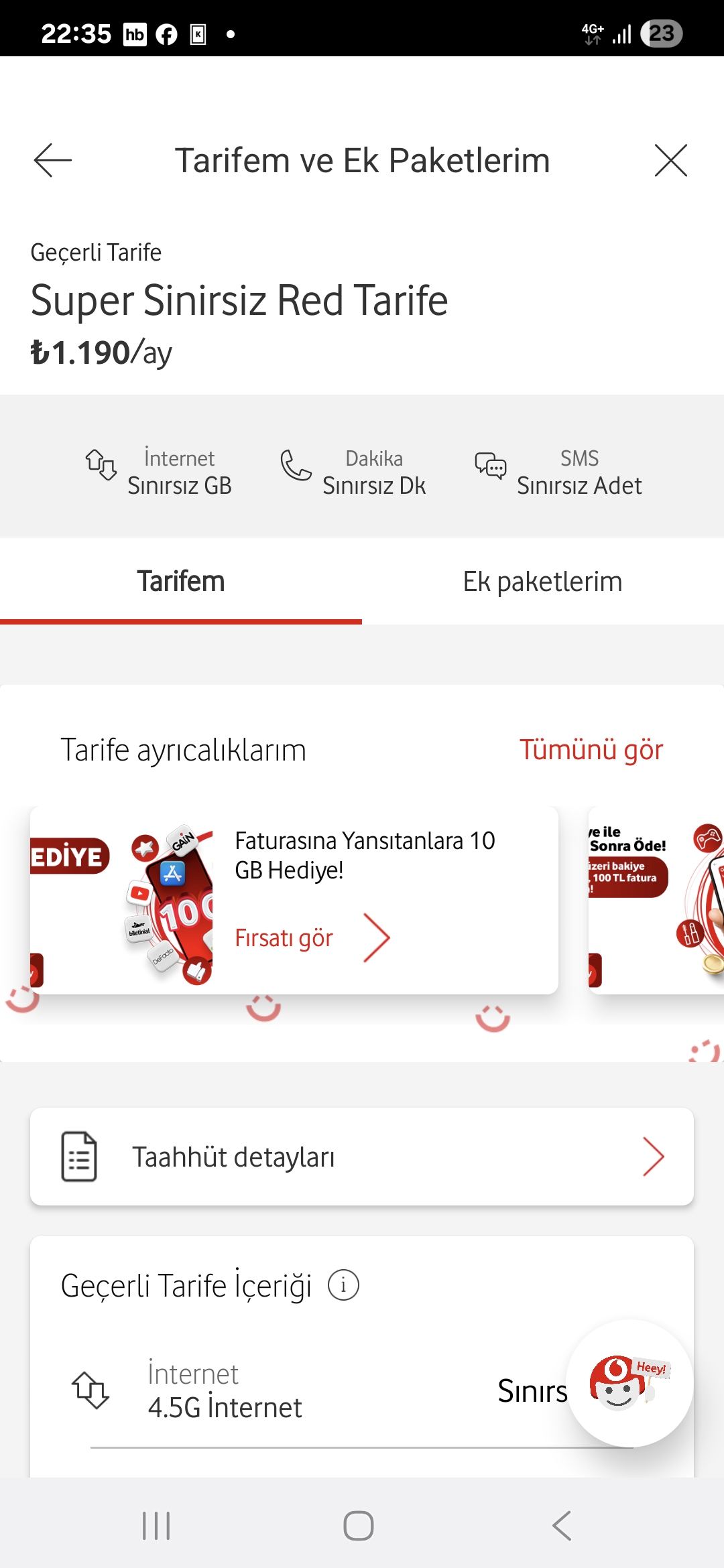The height and width of the screenshot is (1568, 724).
Task: Tap the system home button
Action: coord(359,1526)
